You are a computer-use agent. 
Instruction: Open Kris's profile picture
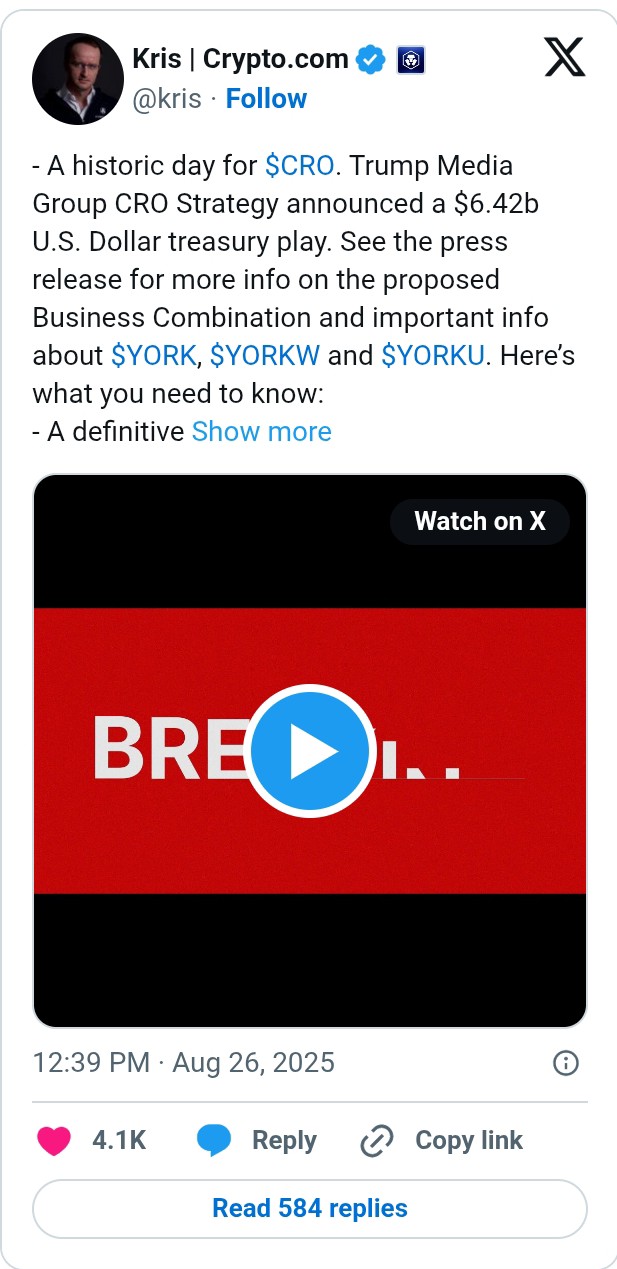[x=78, y=79]
